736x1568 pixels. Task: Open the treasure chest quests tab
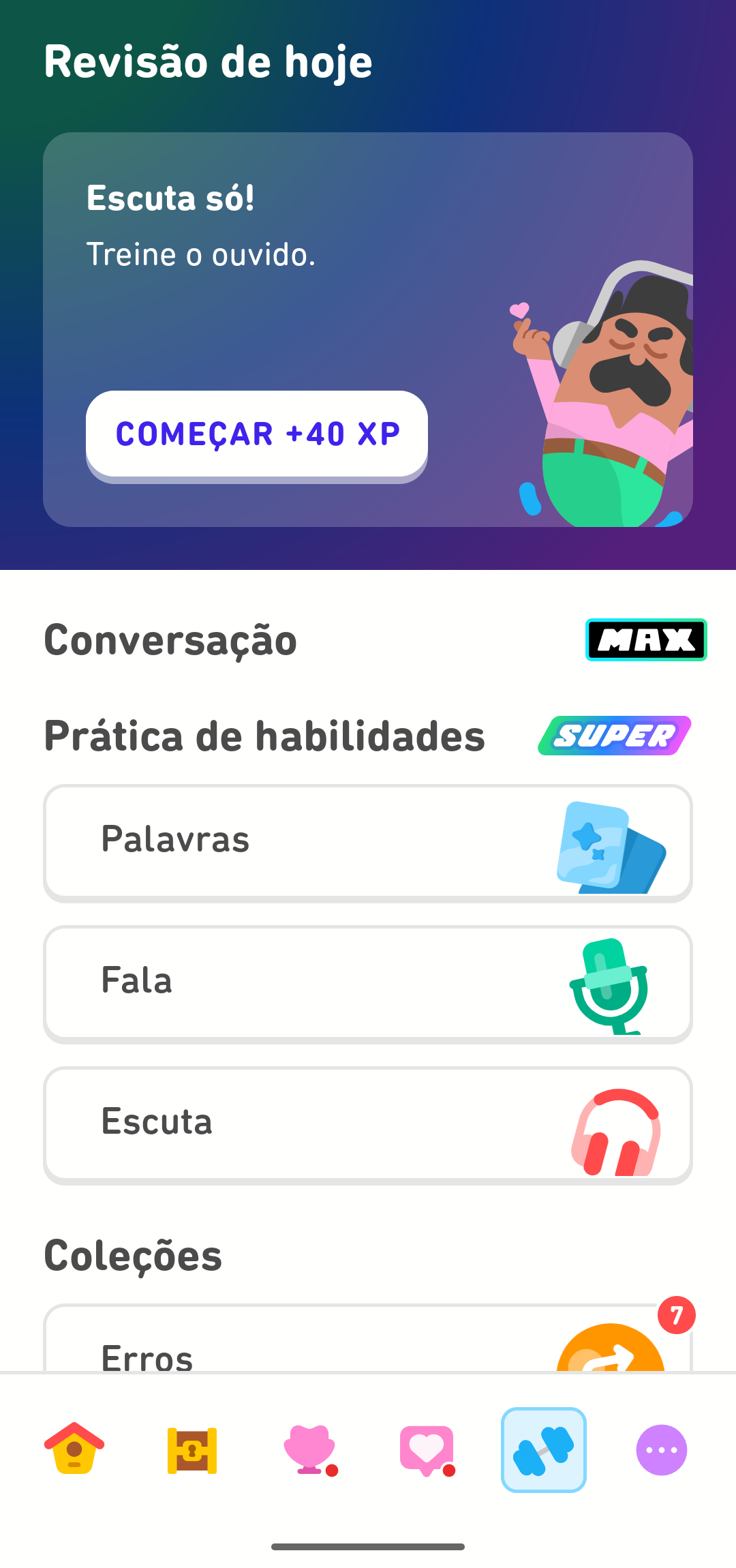[191, 1451]
